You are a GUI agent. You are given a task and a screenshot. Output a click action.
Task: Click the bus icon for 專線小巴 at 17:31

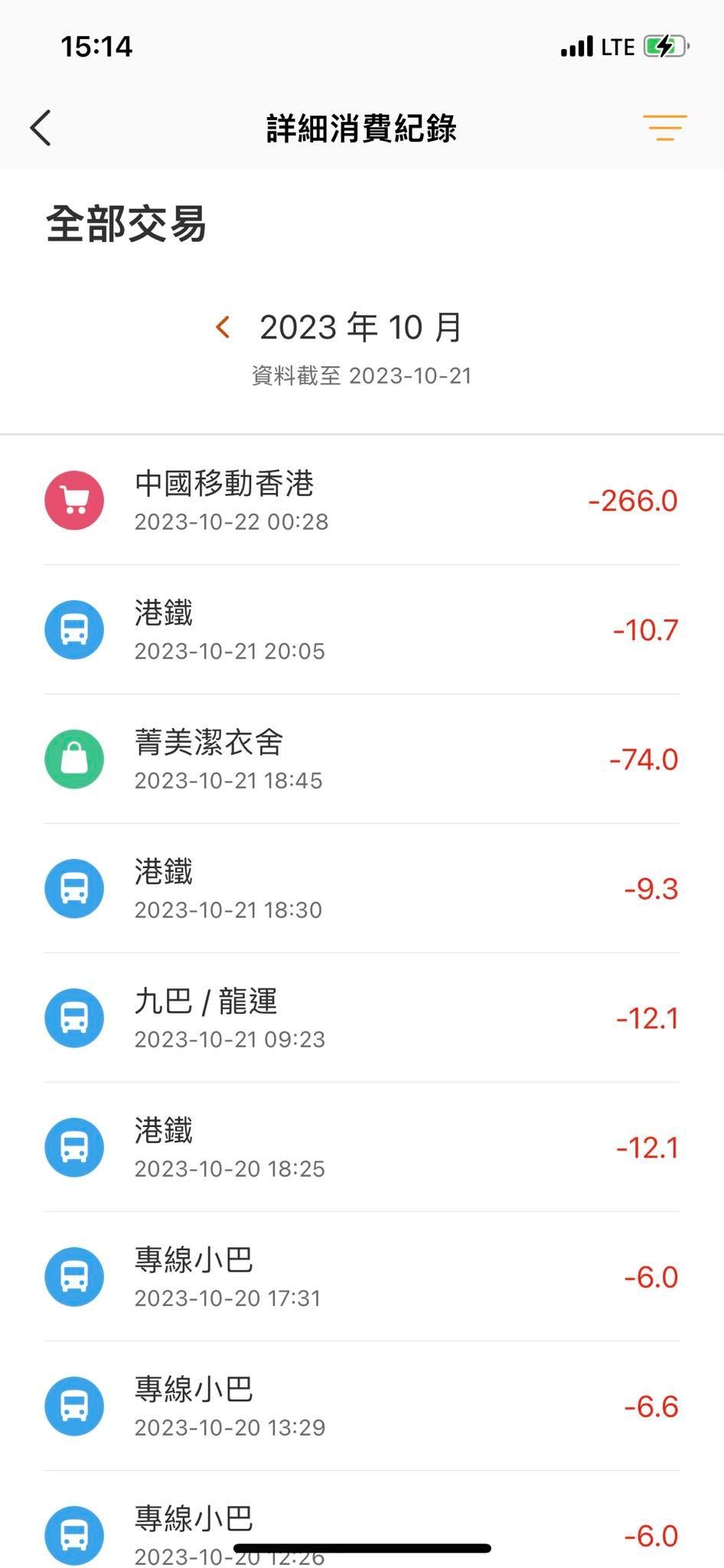point(73,1277)
